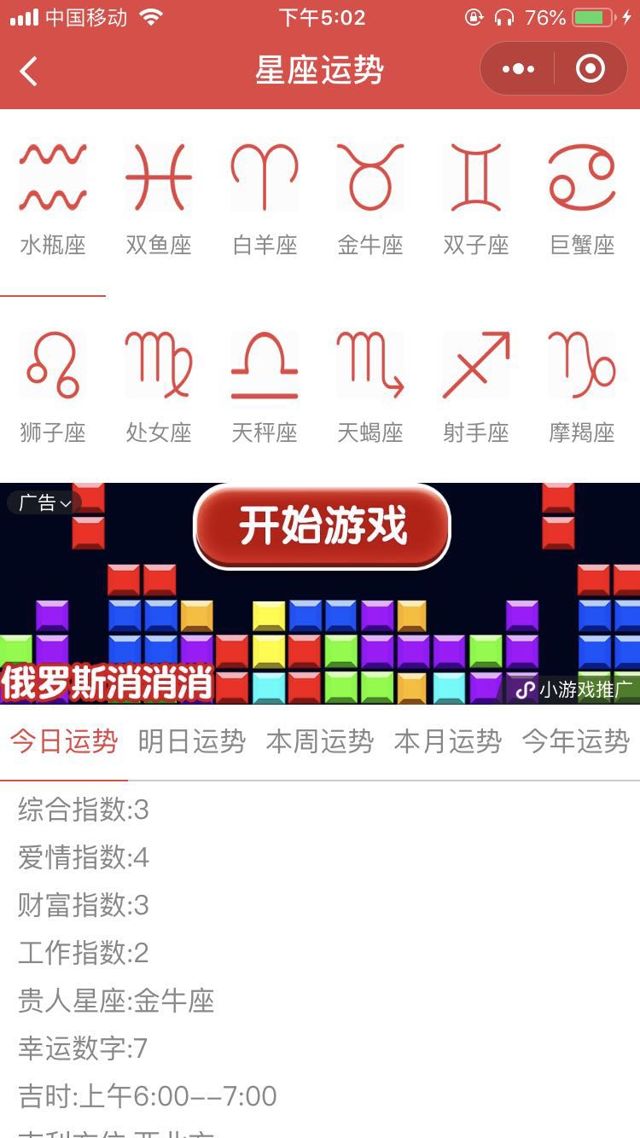Viewport: 640px width, 1138px height.
Task: Select the 天蝎座 zodiac sign
Action: point(370,386)
